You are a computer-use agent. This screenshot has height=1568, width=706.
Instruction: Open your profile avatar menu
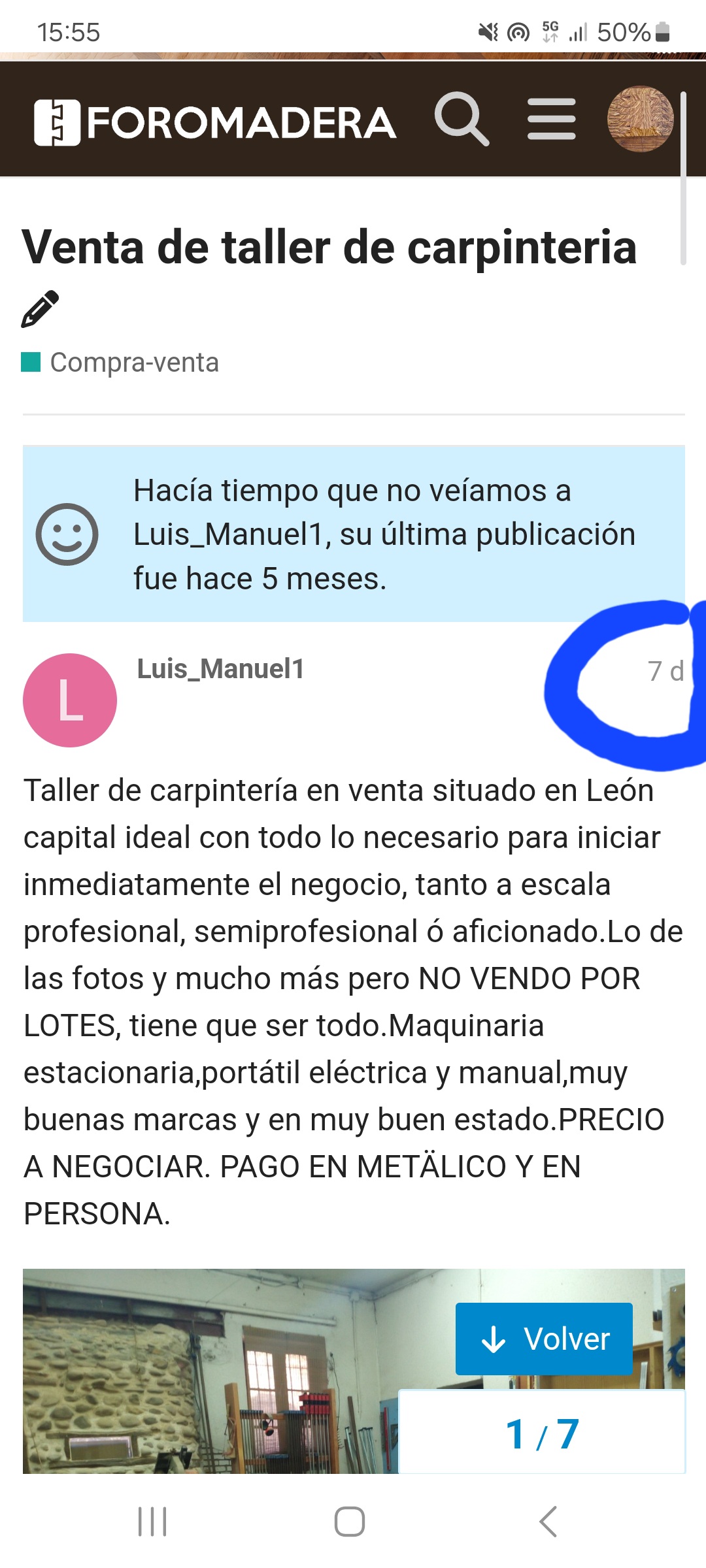coord(640,119)
